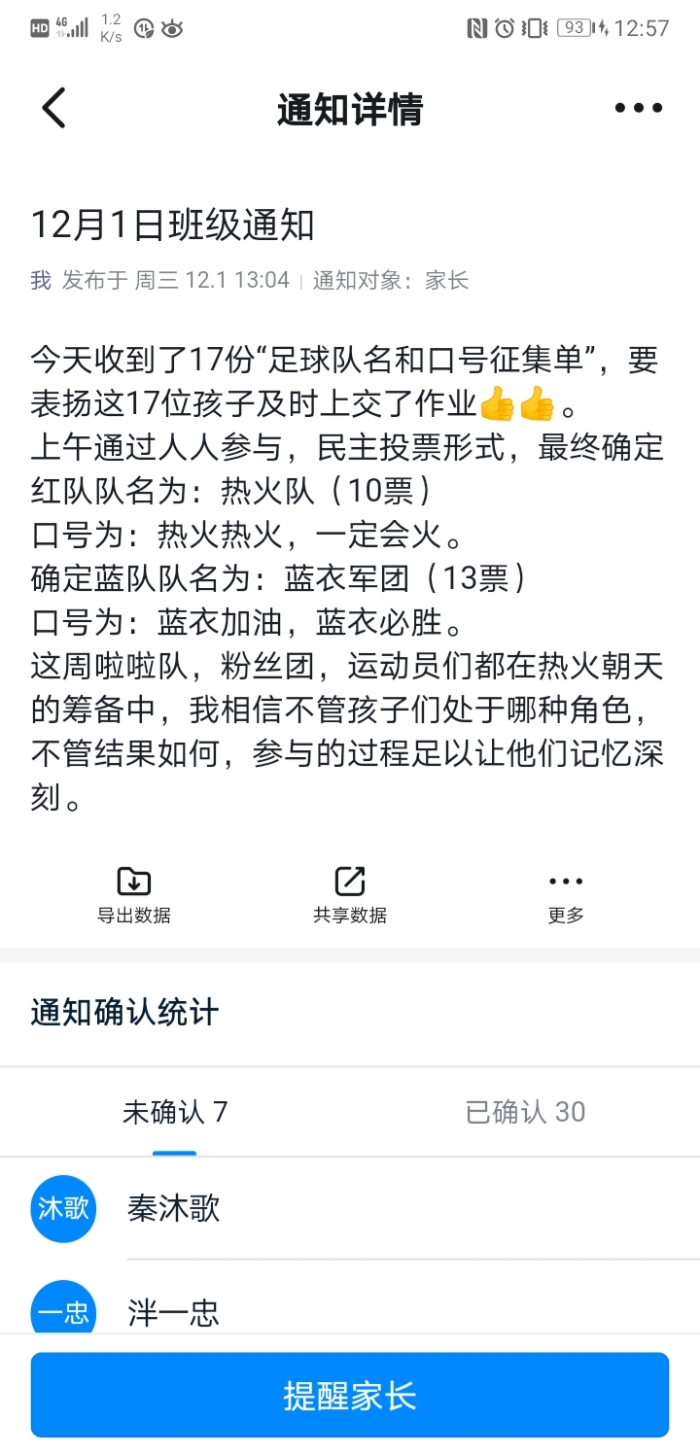
Task: Switch to the 已确认 30 tab
Action: 525,1112
